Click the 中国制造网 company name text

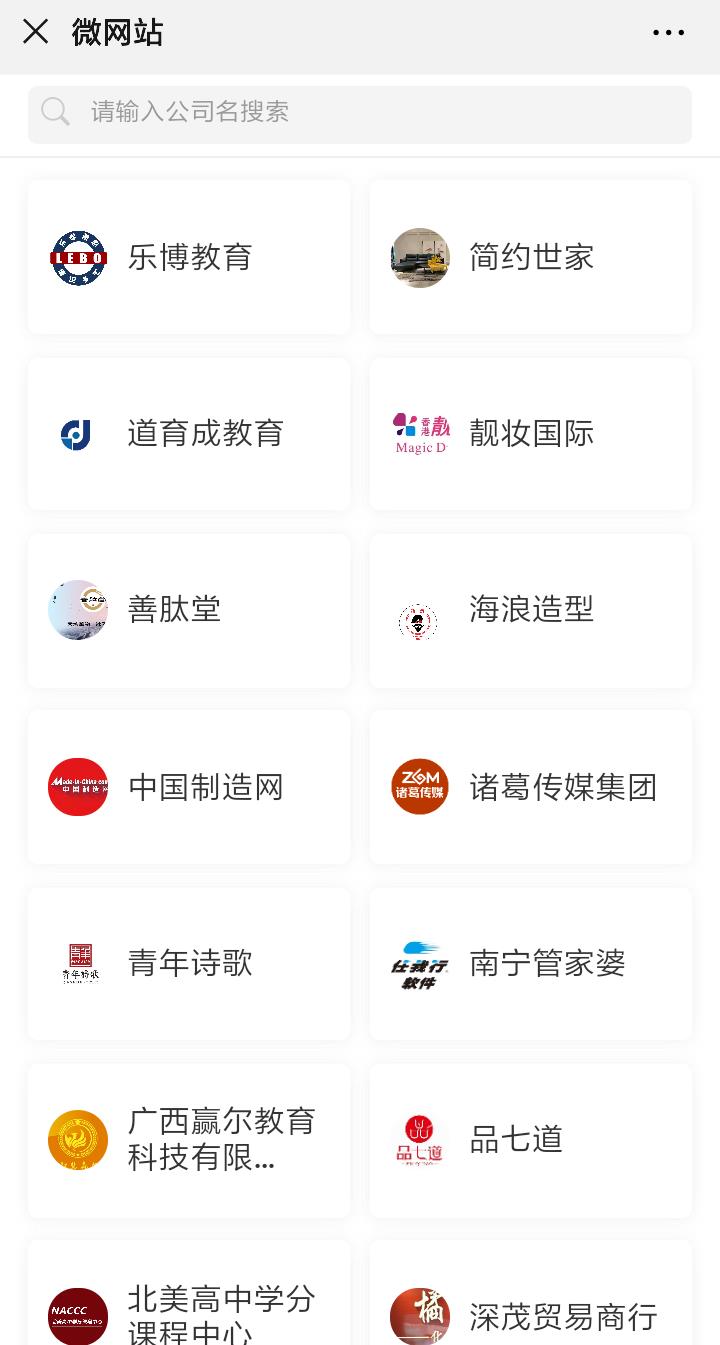coord(205,787)
